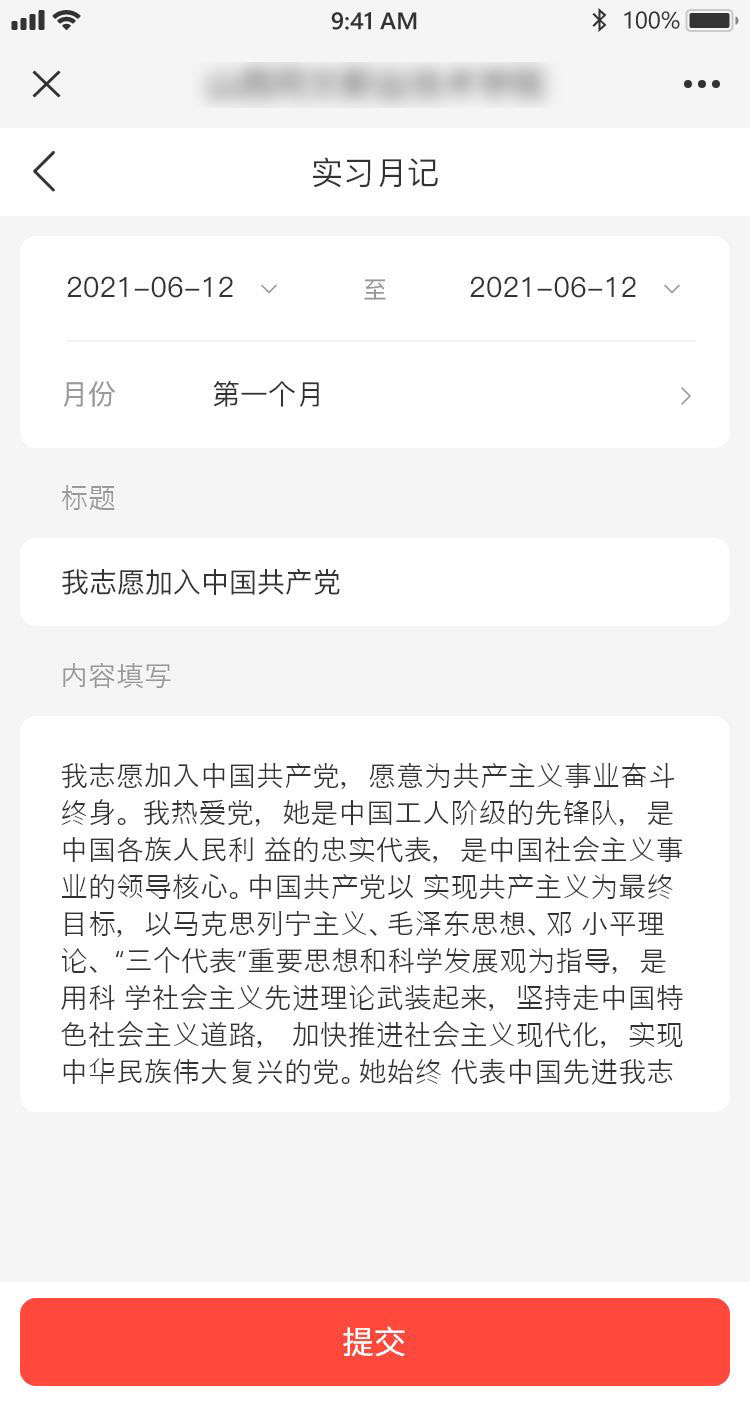The image size is (750, 1402).
Task: Tap the 内容填写 text area
Action: 375,914
